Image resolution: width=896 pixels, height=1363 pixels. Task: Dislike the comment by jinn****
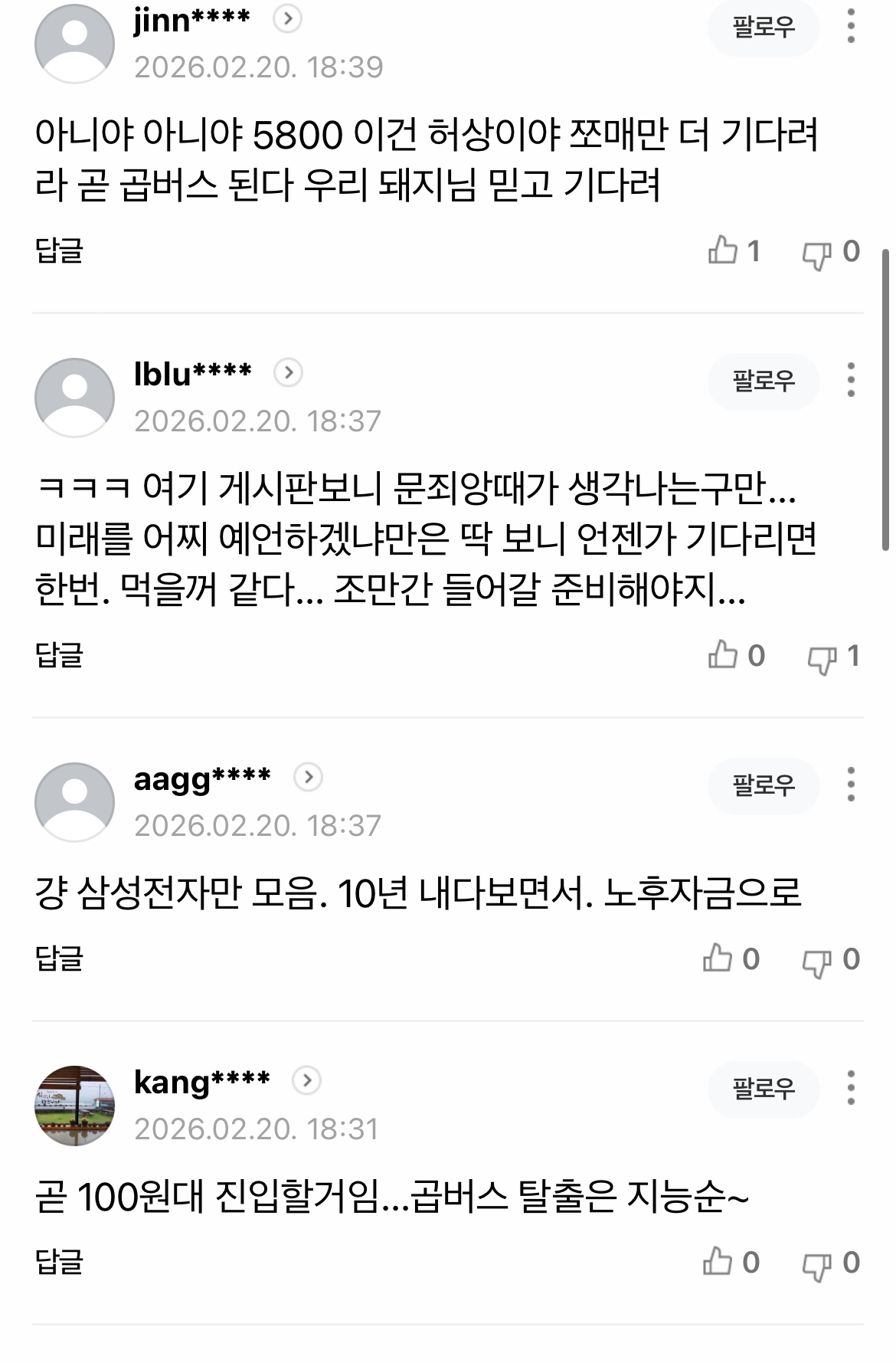817,254
